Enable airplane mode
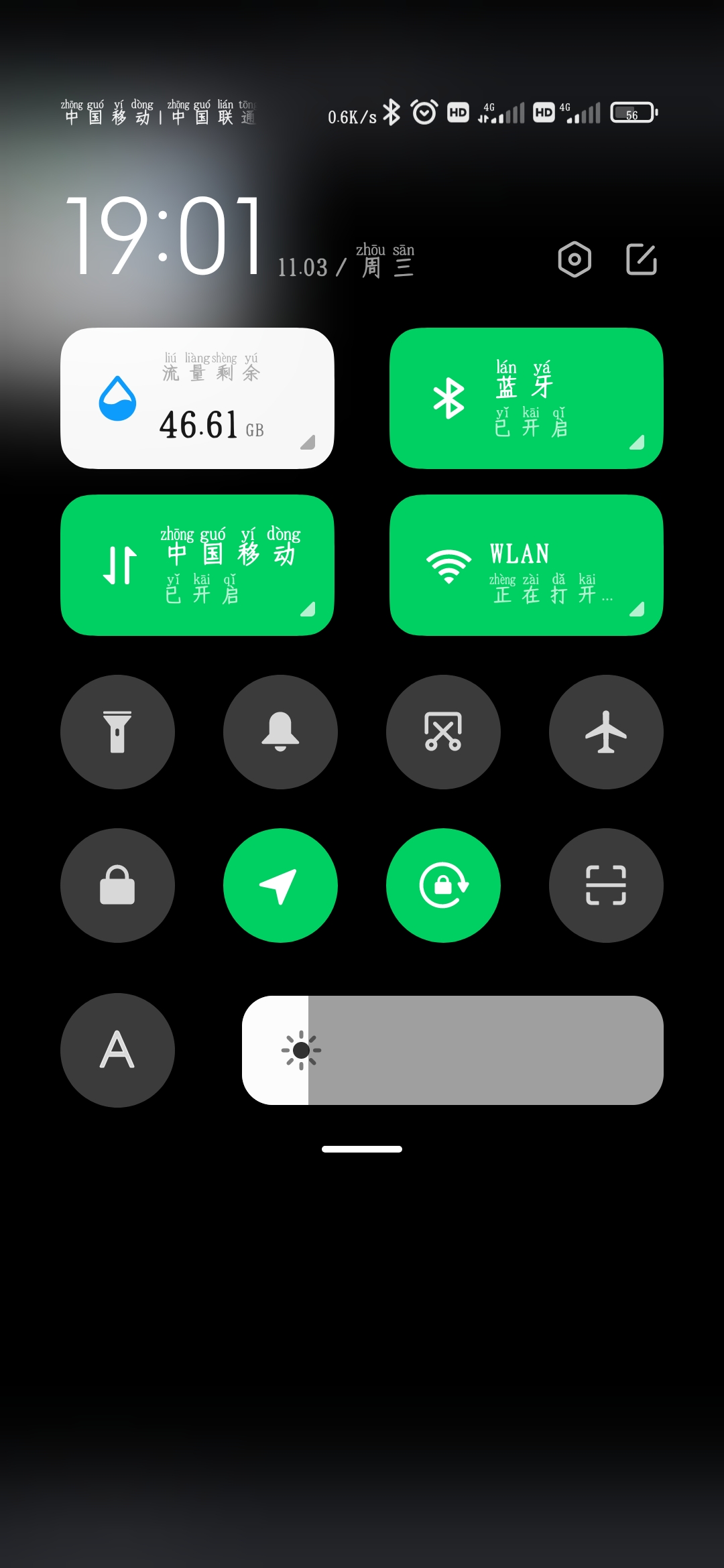Screen dimensions: 724x1568 tap(606, 732)
